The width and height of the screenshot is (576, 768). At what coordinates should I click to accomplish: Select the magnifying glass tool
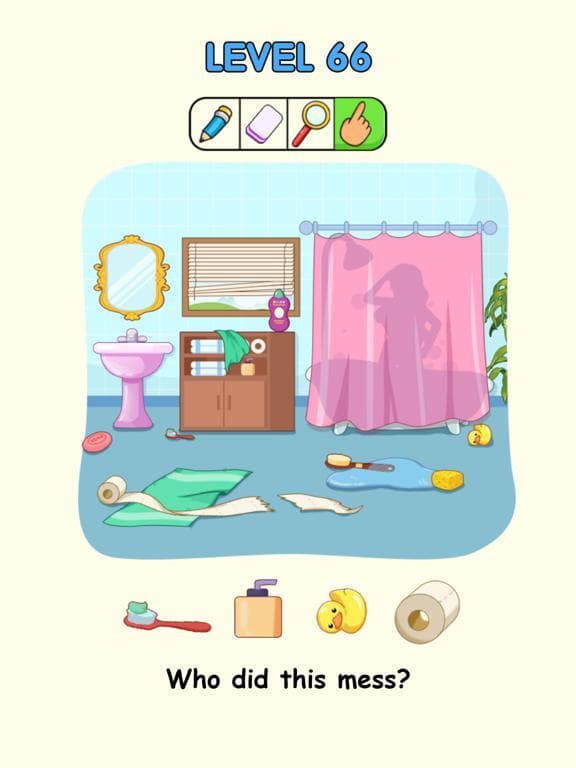tap(311, 123)
